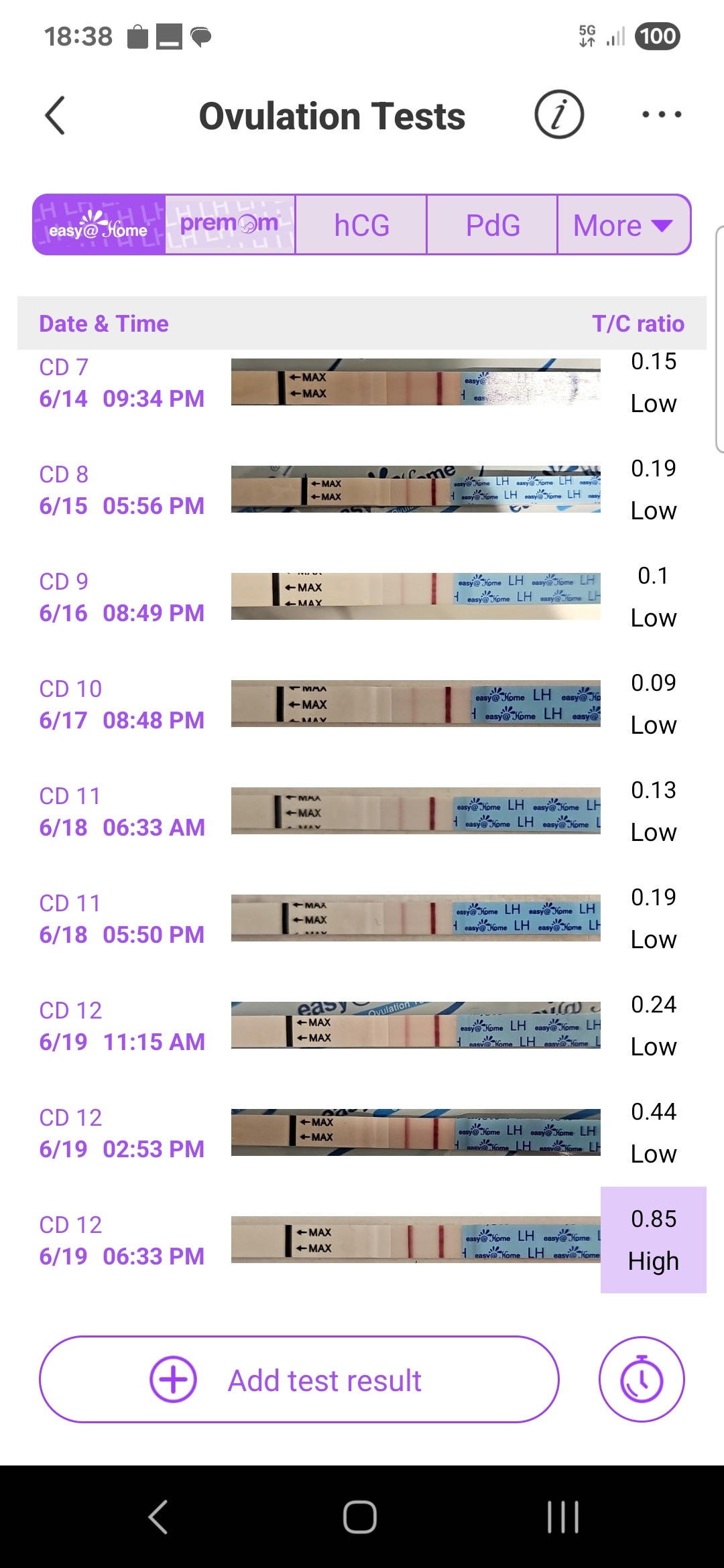
Task: Go back using the top-left arrow
Action: pos(56,115)
